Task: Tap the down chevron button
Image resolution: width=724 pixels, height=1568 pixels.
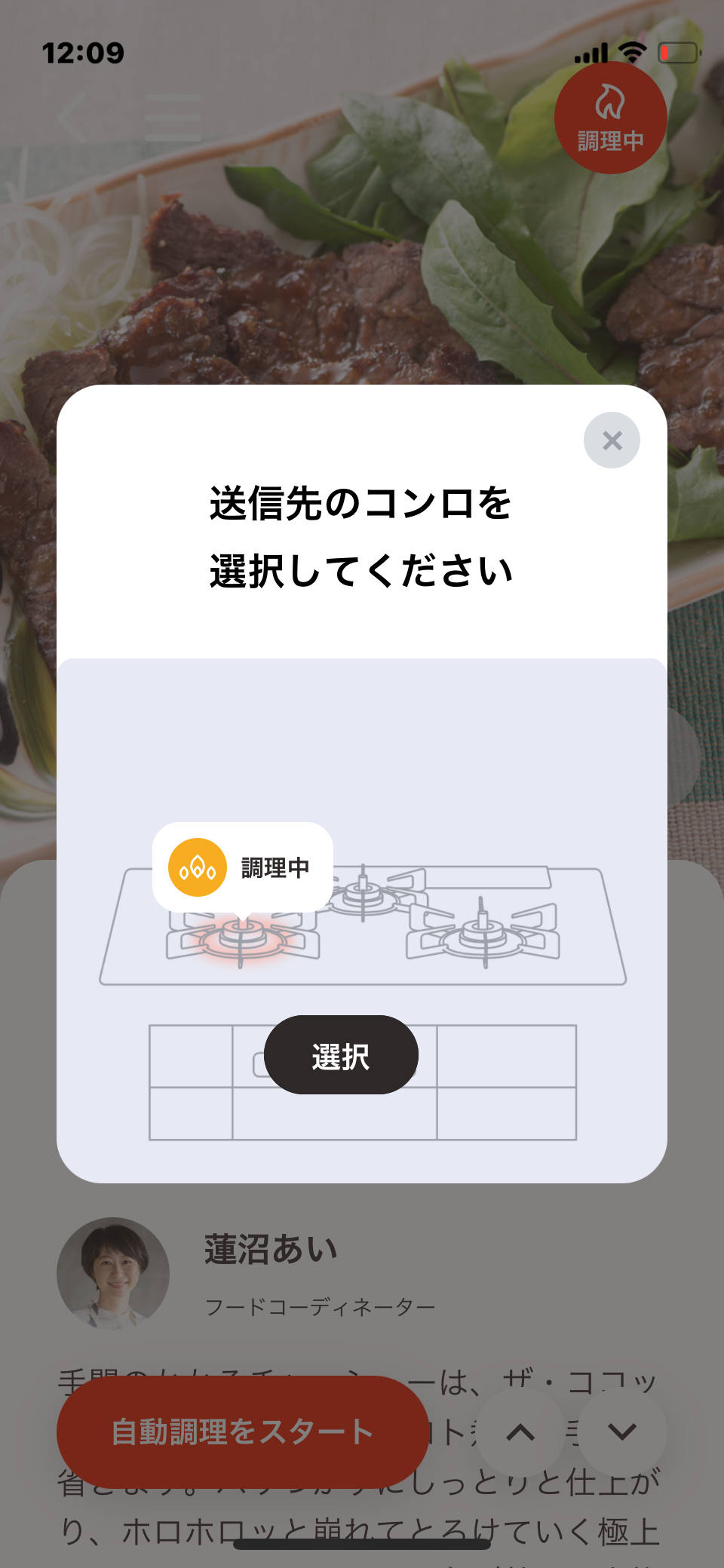Action: tap(622, 1432)
